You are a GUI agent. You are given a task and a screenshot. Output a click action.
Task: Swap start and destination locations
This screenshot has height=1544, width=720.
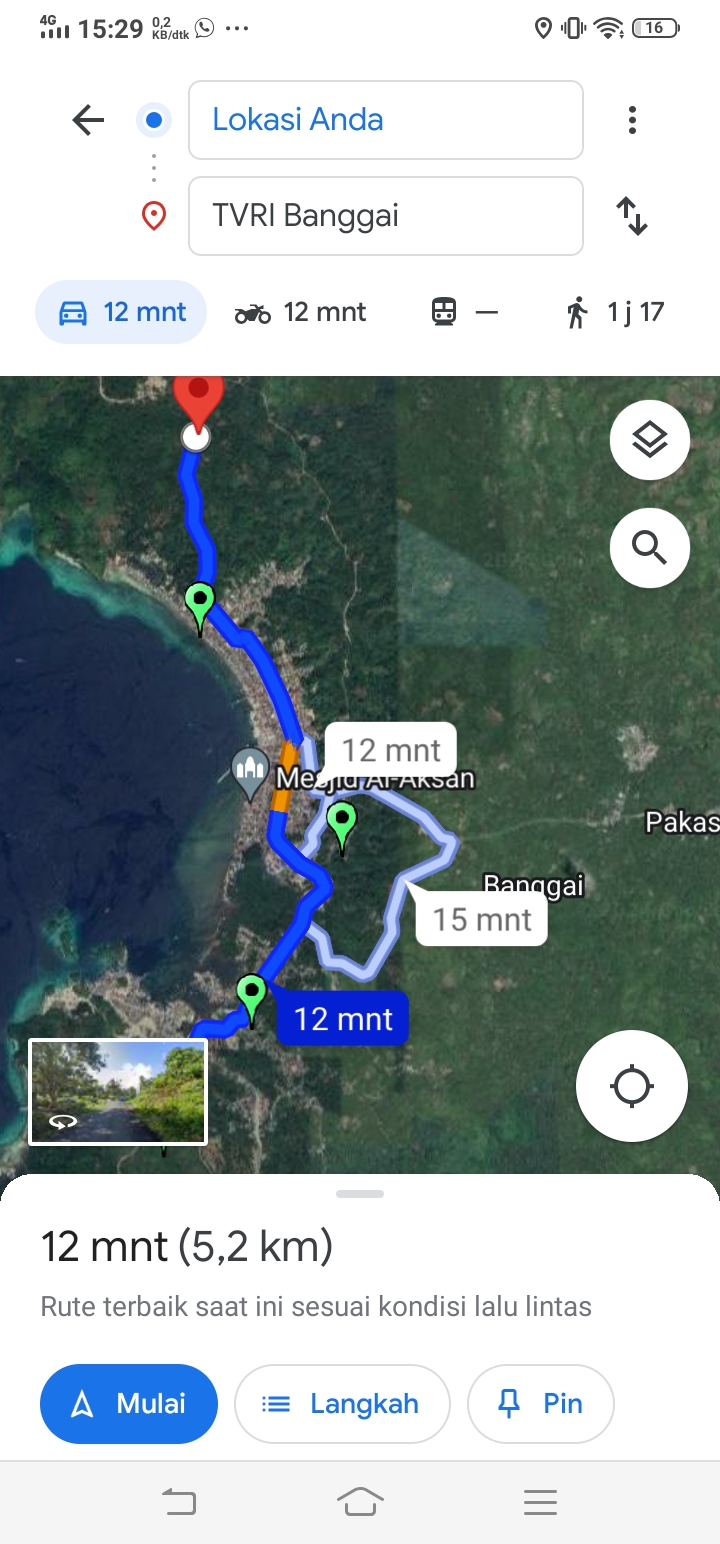pos(632,216)
